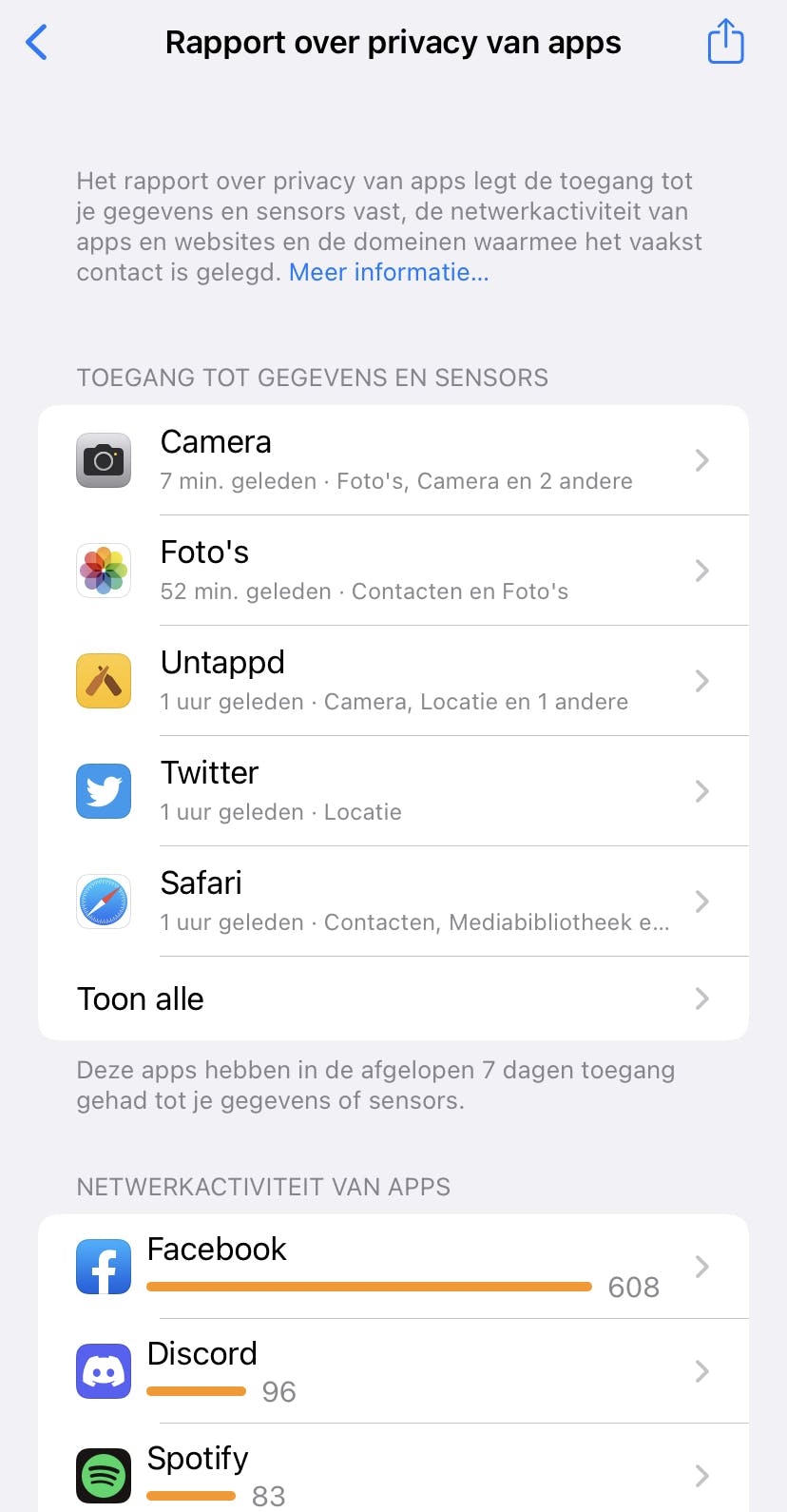
Task: Tap Toon alle to list all apps
Action: [393, 999]
